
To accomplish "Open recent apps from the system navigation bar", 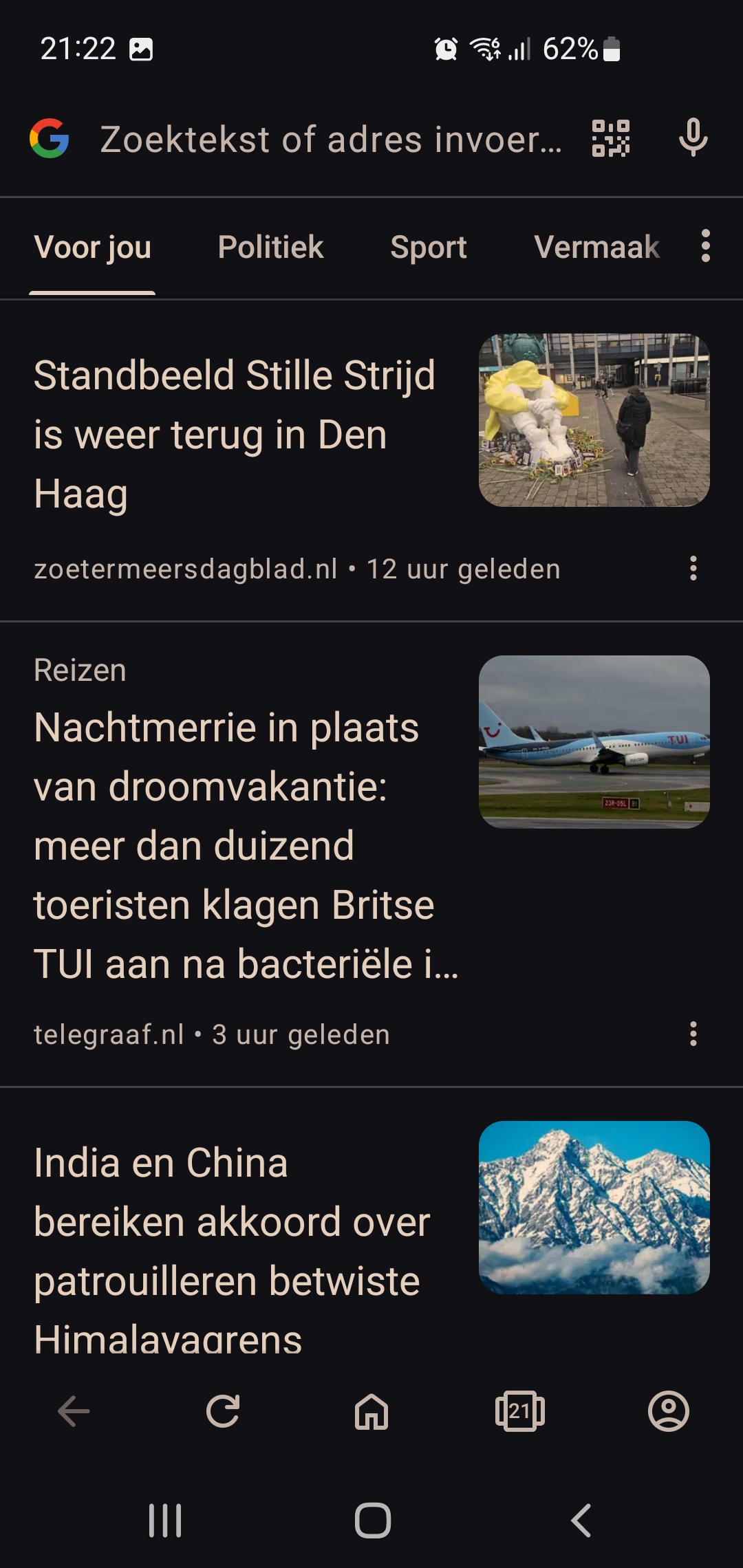I will tap(165, 1521).
